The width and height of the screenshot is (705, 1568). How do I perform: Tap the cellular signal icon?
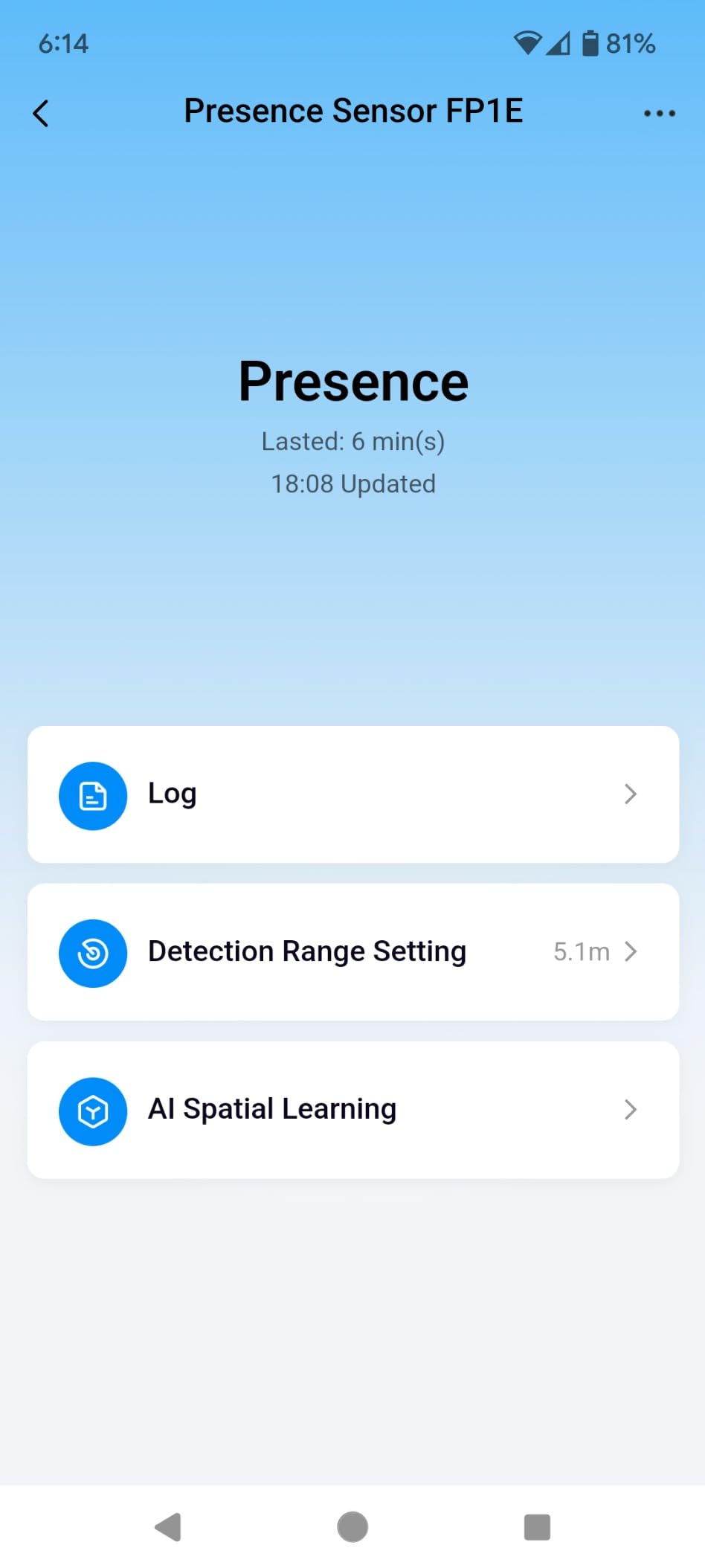pos(560,43)
